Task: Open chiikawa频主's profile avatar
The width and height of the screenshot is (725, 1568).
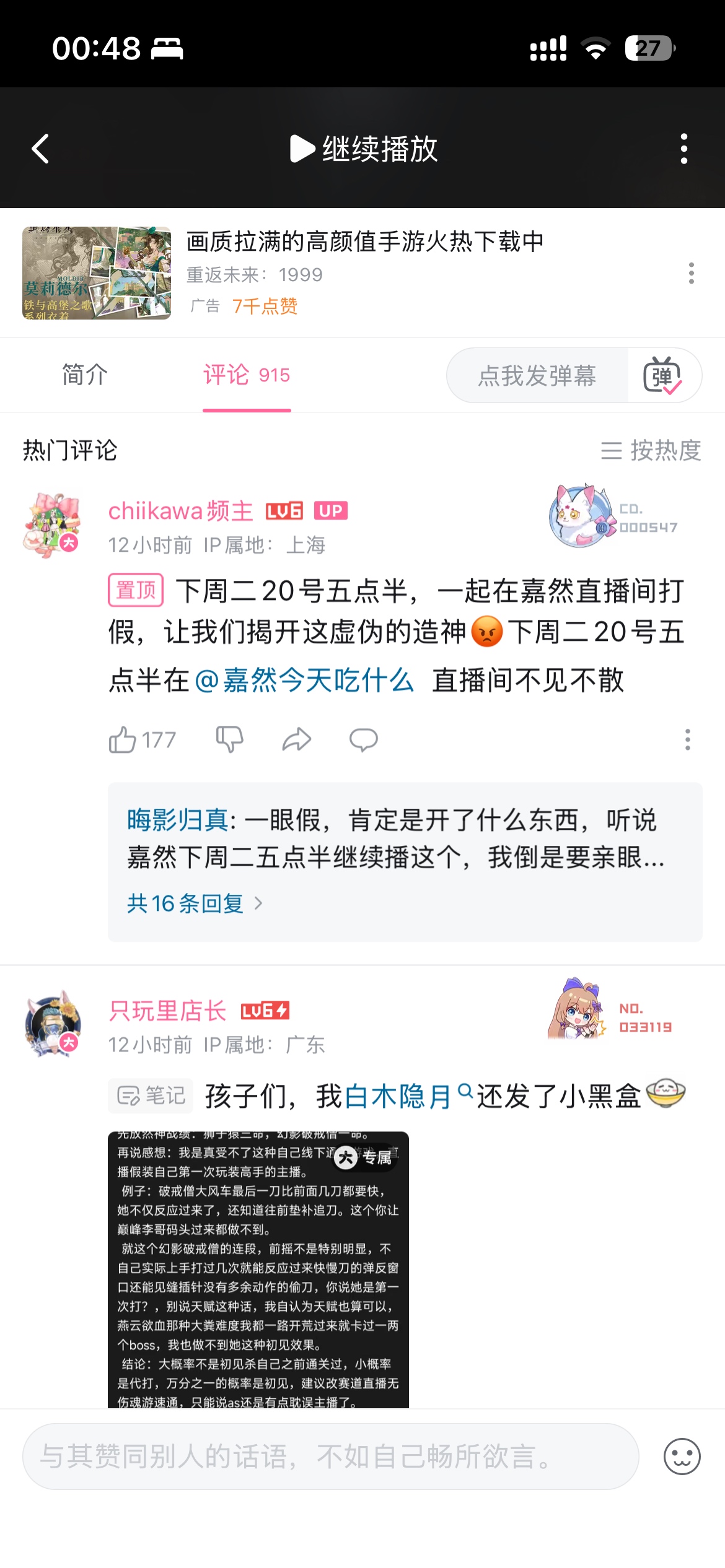Action: click(x=53, y=525)
